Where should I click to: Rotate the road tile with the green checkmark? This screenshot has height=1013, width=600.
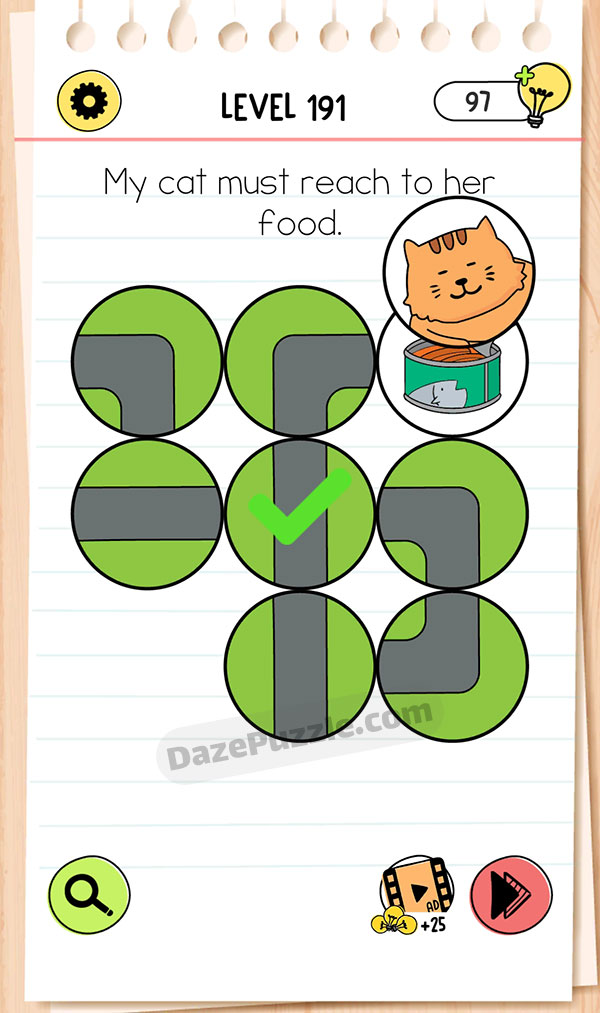pyautogui.click(x=300, y=514)
